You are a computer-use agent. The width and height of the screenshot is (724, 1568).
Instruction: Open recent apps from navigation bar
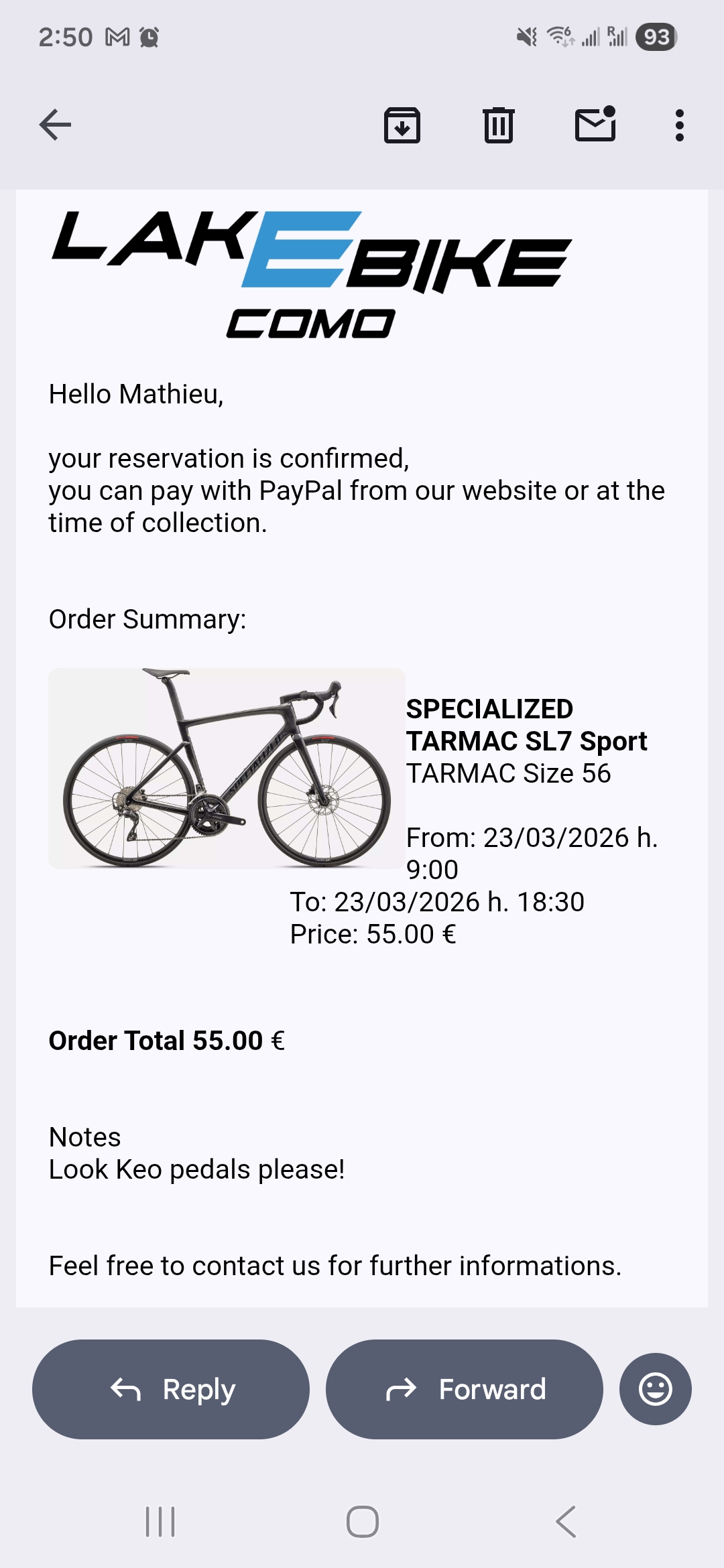pos(160,1522)
